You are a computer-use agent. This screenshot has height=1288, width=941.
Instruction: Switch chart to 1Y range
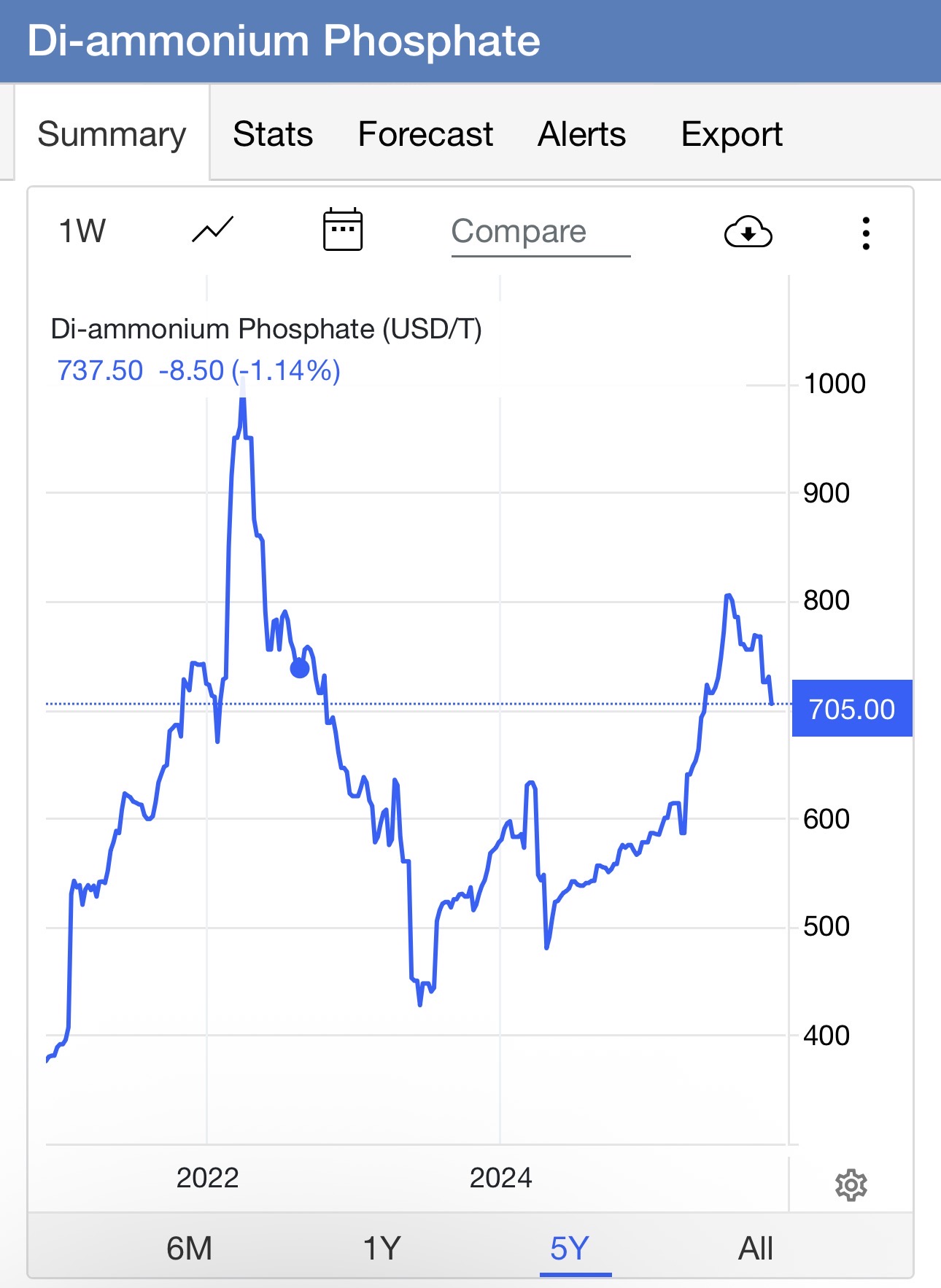(382, 1249)
